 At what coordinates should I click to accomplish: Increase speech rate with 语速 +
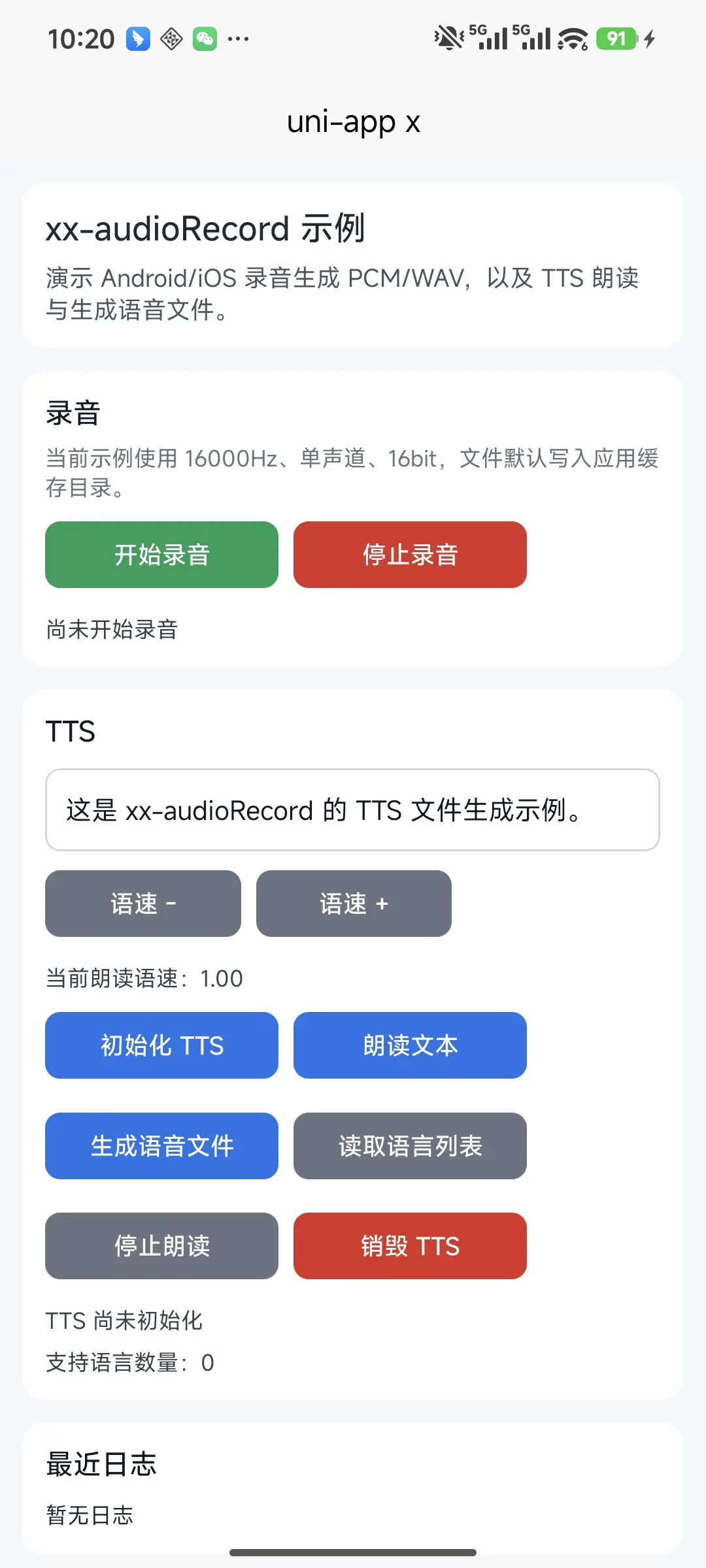(354, 904)
